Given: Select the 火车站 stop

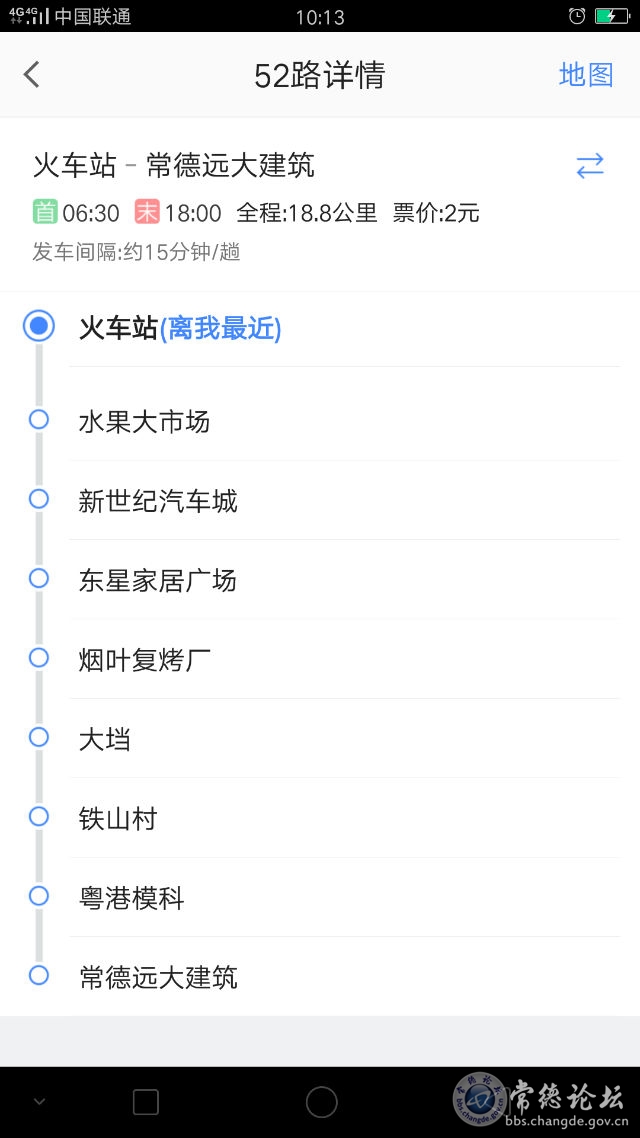Looking at the screenshot, I should coord(180,328).
